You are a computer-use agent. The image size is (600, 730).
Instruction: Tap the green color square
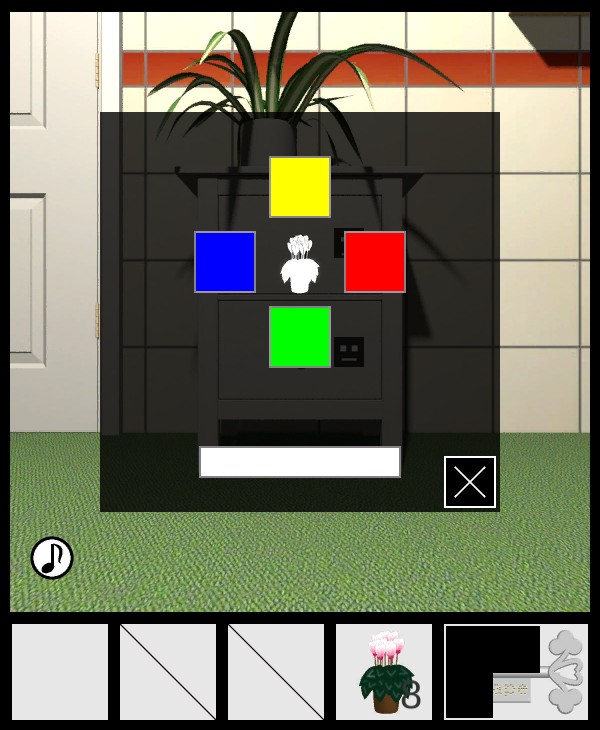click(x=300, y=337)
